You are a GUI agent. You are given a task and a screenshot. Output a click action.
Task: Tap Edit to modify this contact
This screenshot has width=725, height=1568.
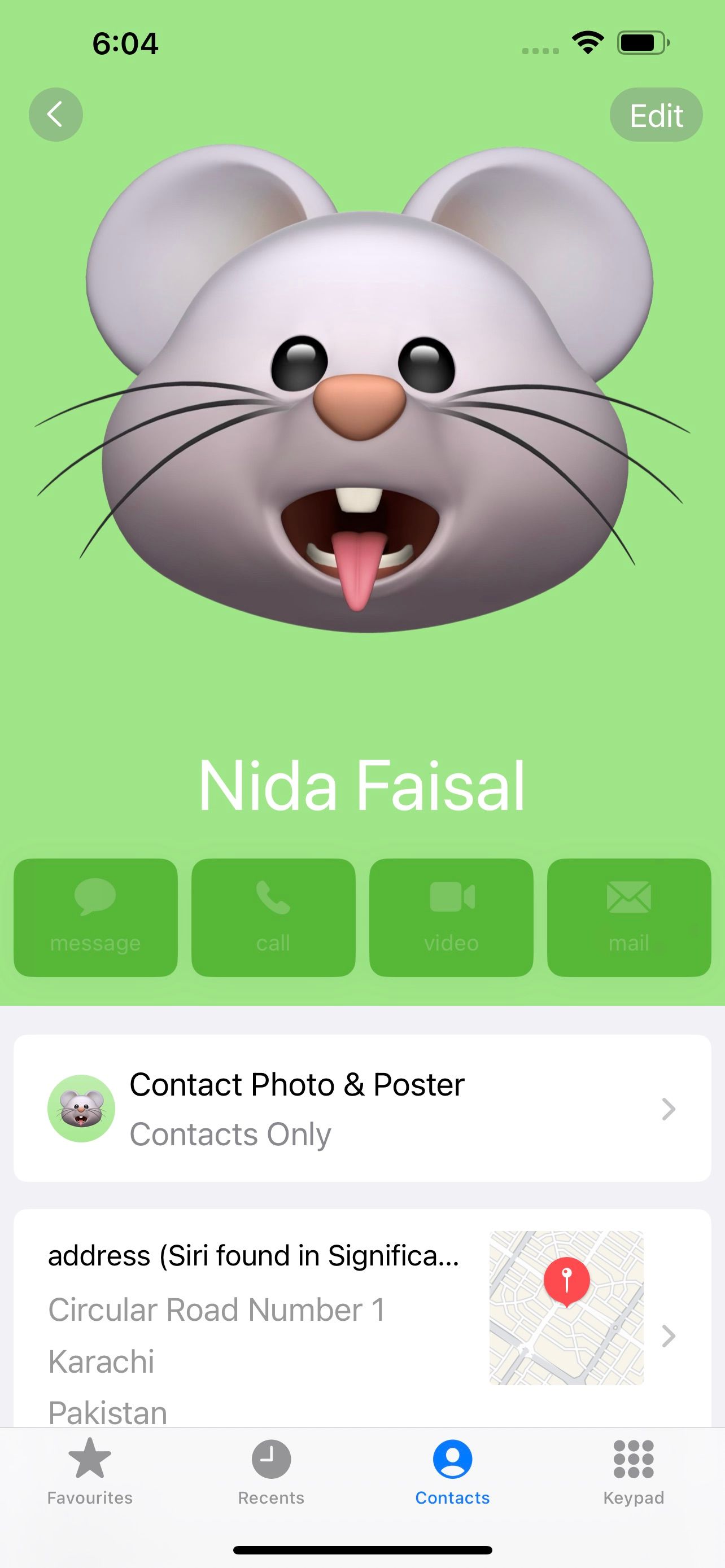[x=656, y=115]
